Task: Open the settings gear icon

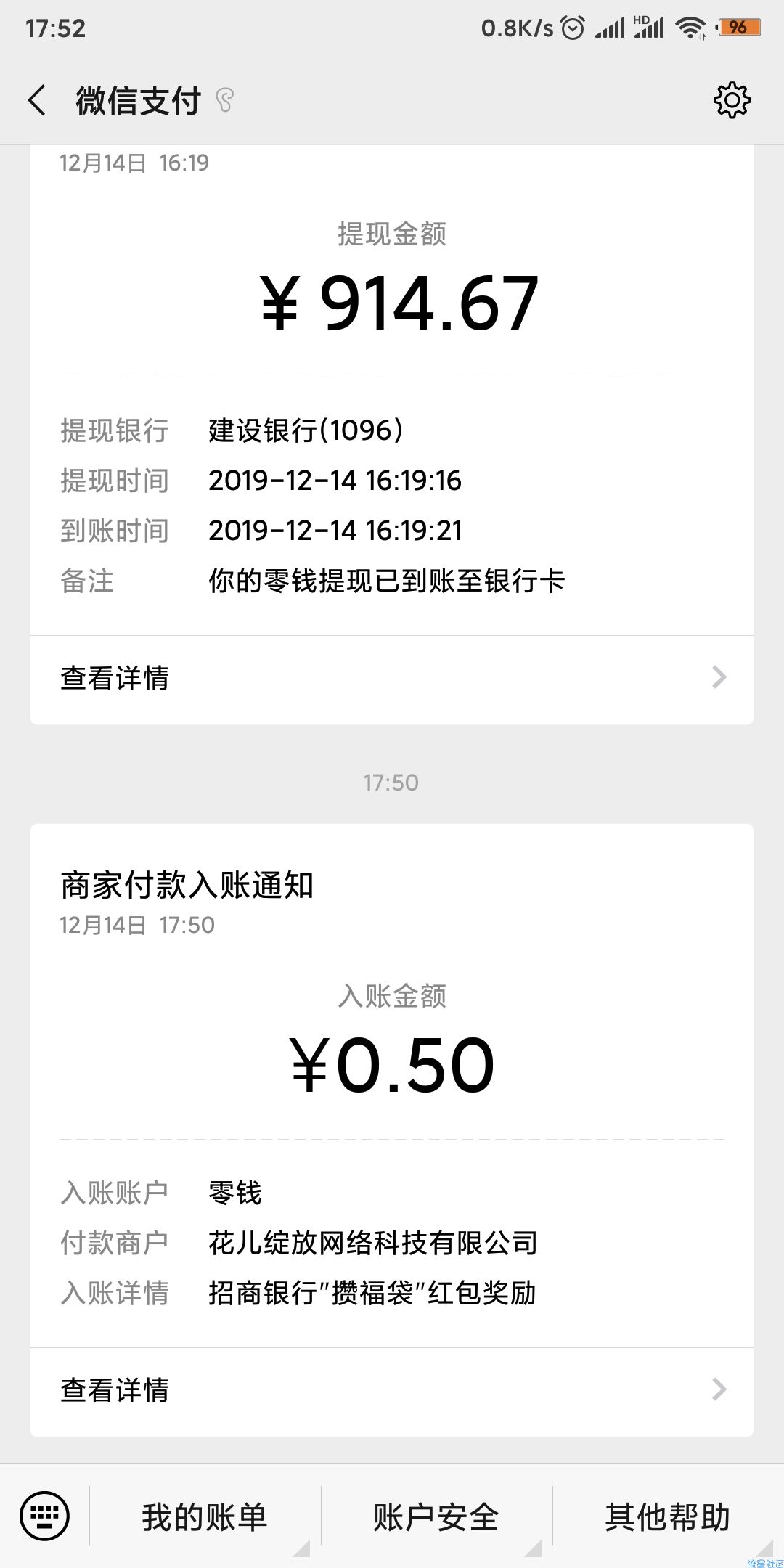Action: pyautogui.click(x=732, y=100)
